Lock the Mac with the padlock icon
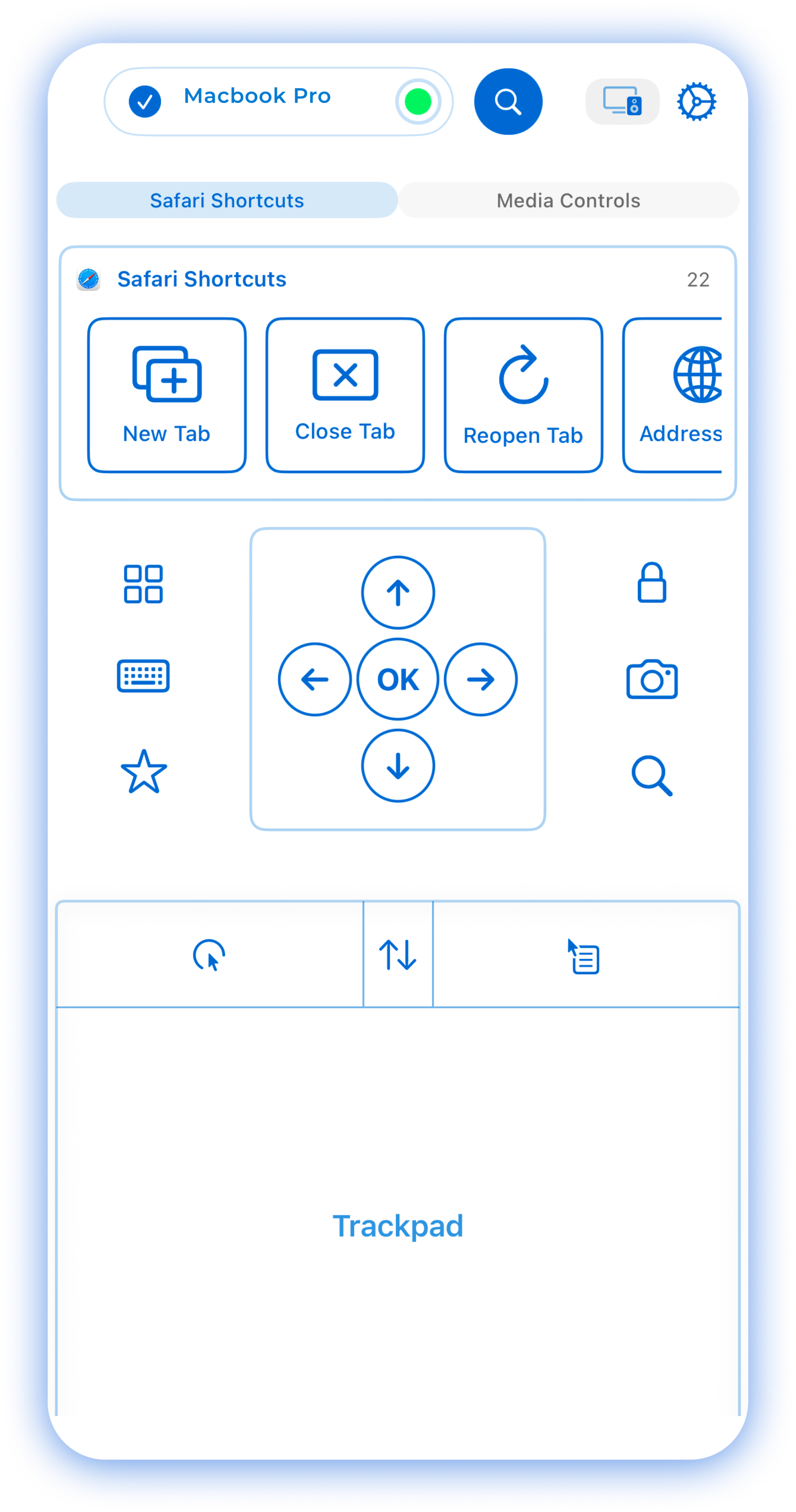This screenshot has height=1512, width=796. 651,583
